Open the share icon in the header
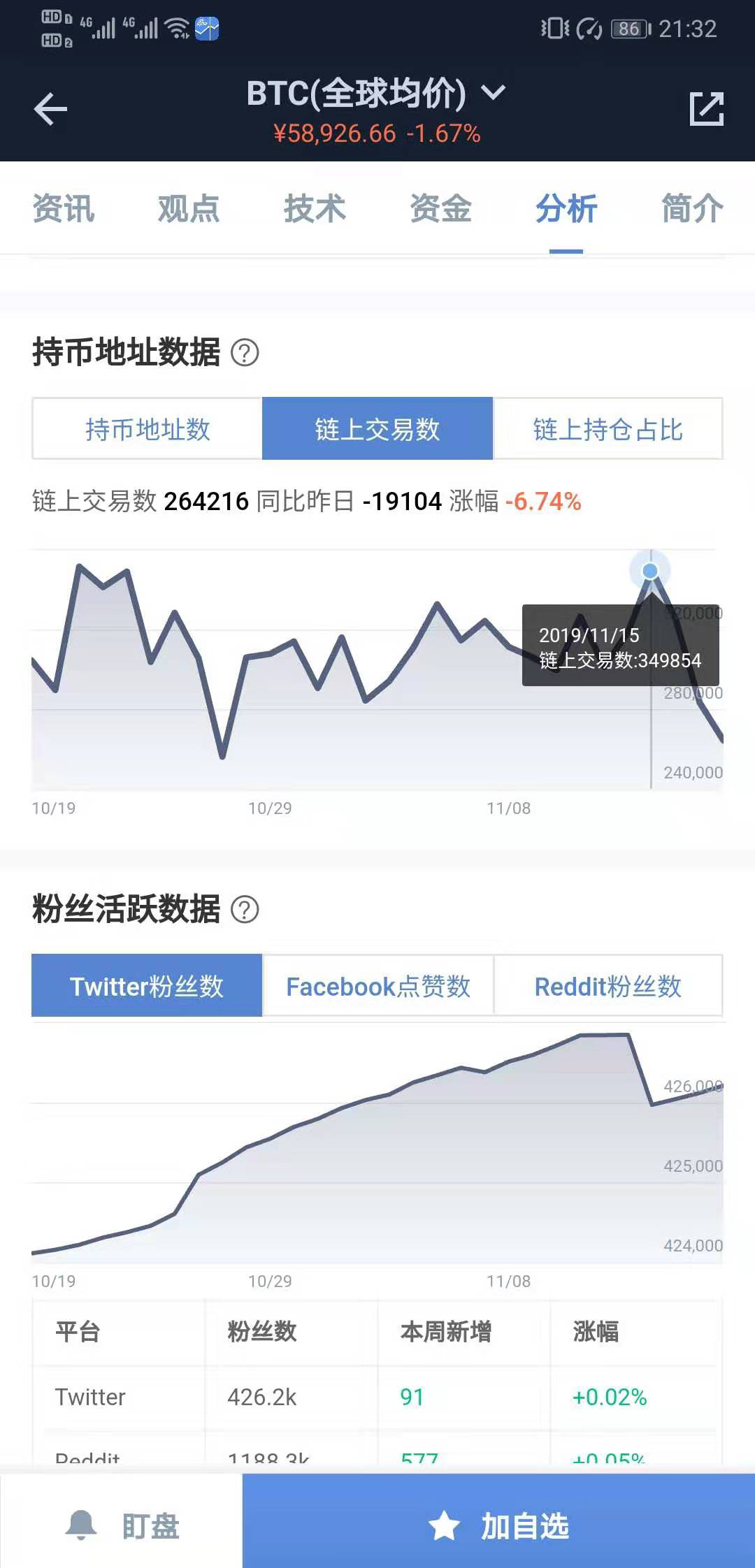The height and width of the screenshot is (1568, 755). click(706, 109)
